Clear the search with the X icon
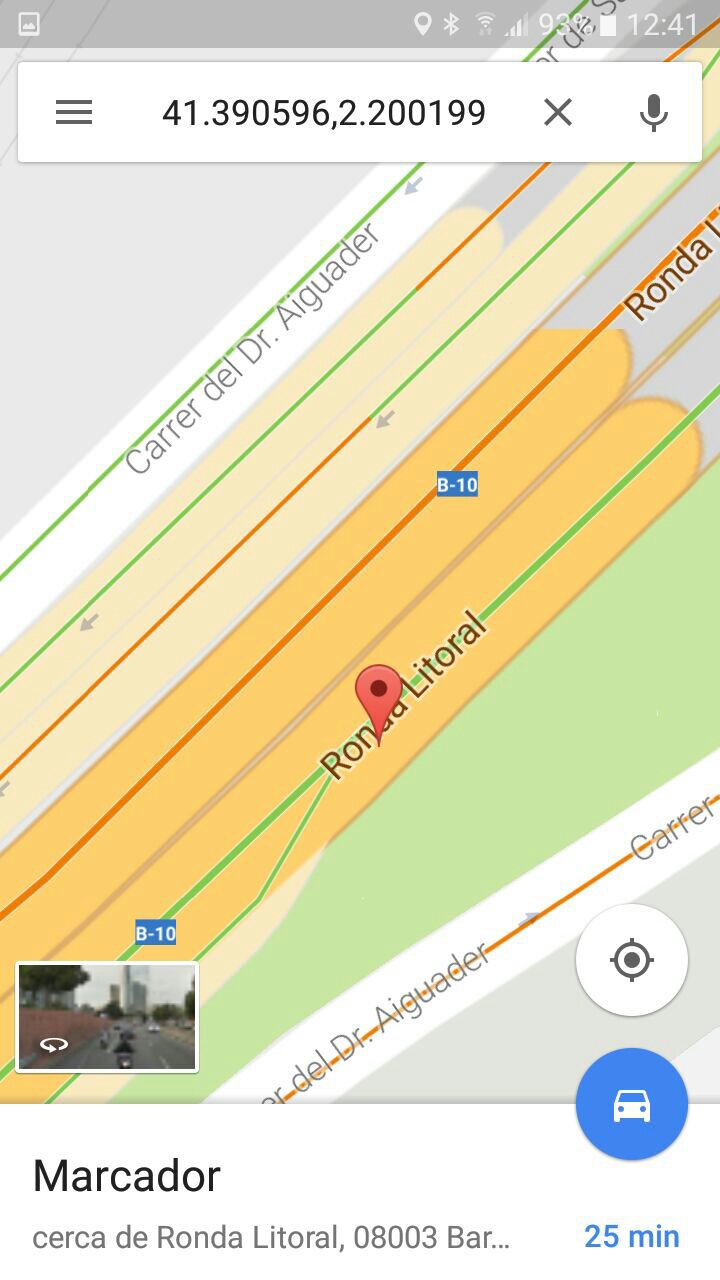 [558, 112]
